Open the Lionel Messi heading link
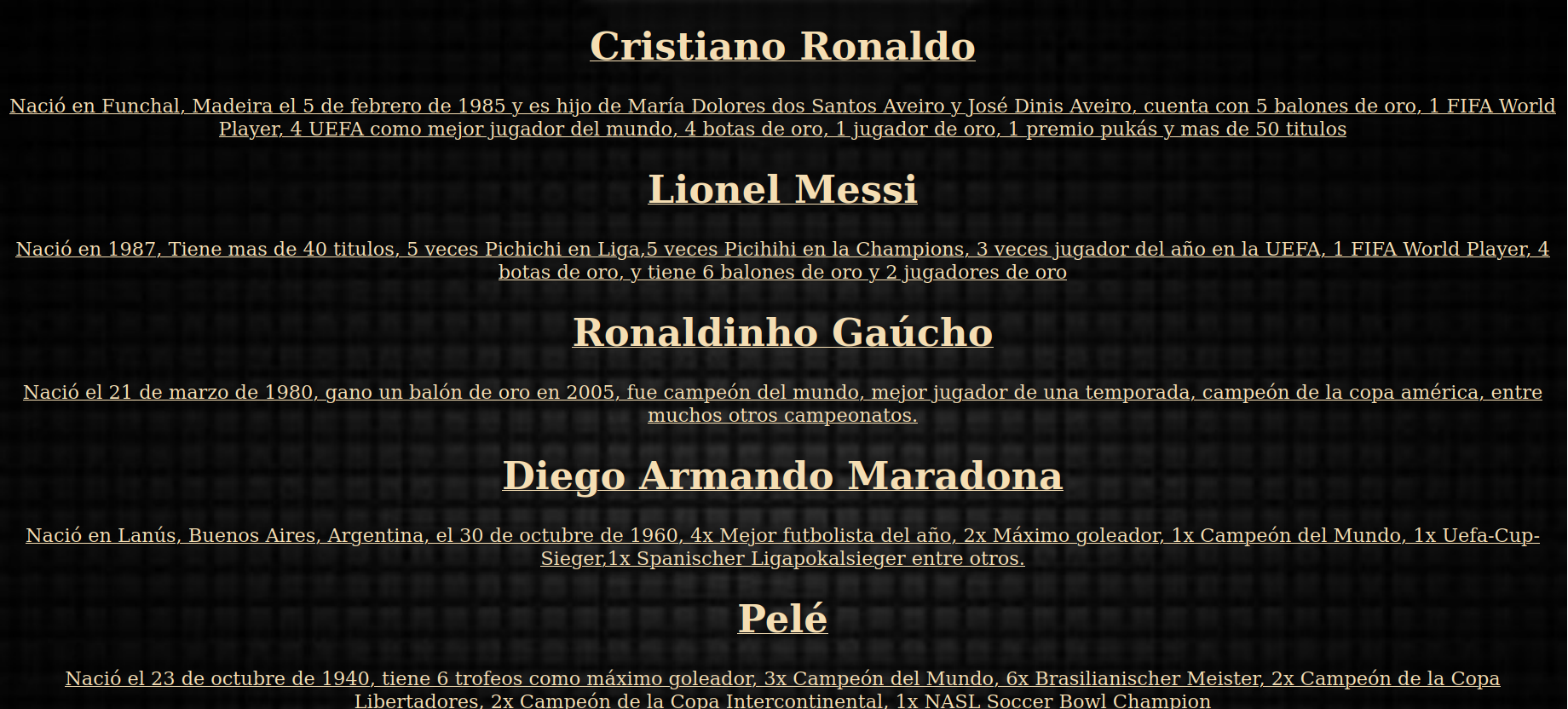Viewport: 1568px width, 709px height. click(x=782, y=190)
